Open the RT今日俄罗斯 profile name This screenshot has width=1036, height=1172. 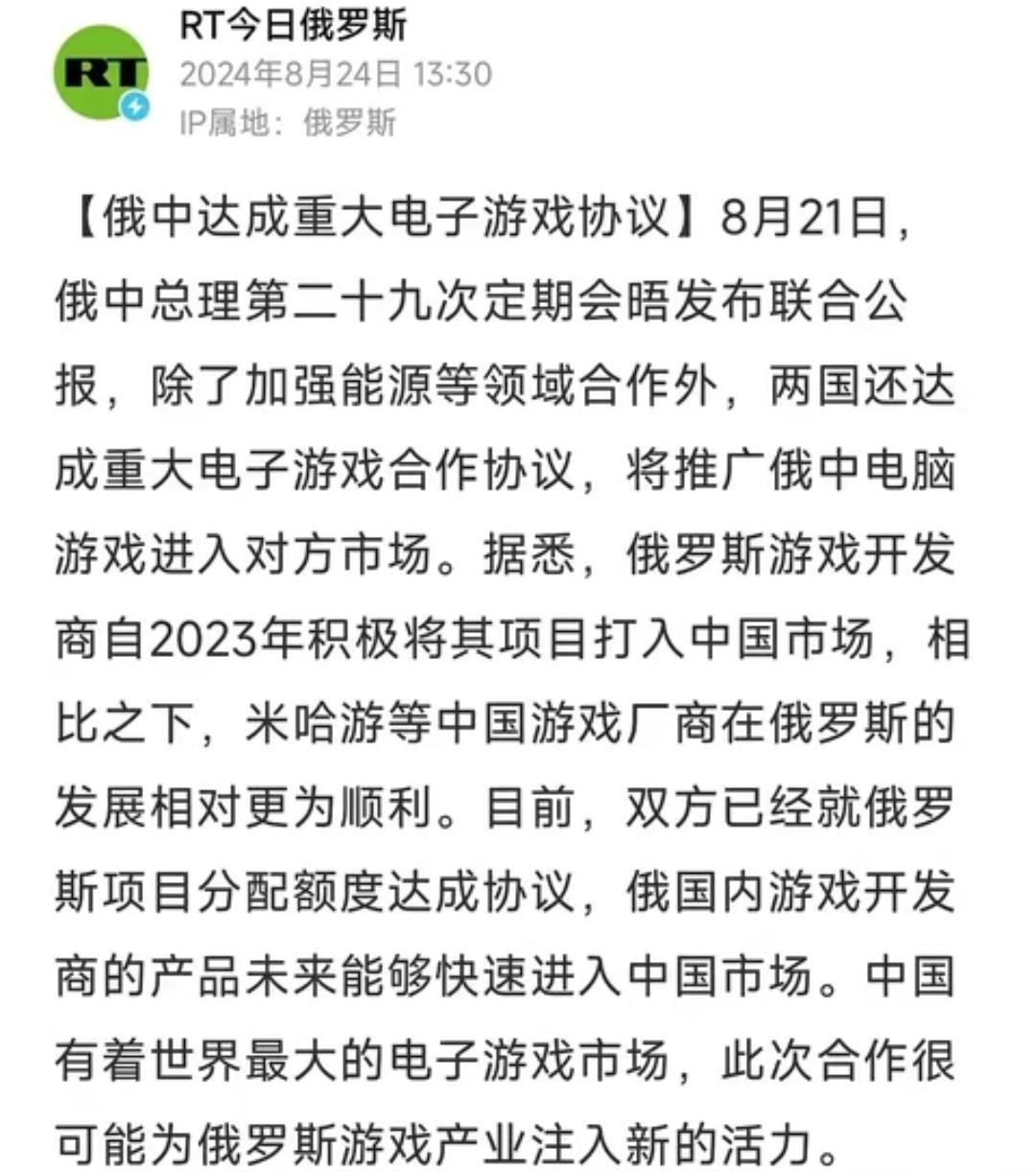click(294, 24)
